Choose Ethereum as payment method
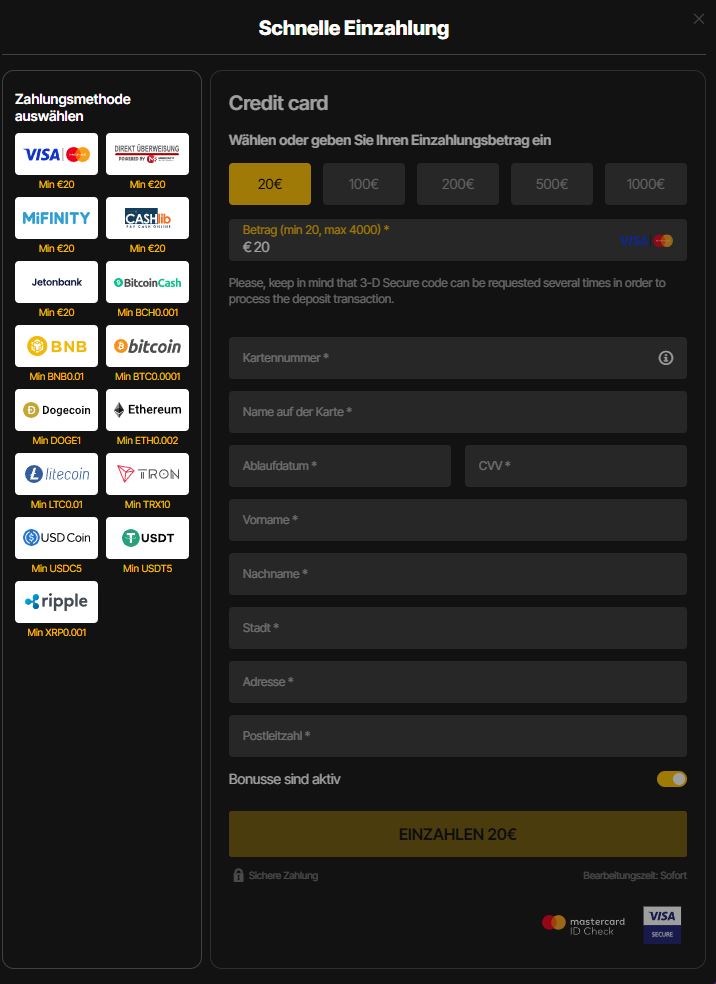This screenshot has width=716, height=984. click(147, 410)
